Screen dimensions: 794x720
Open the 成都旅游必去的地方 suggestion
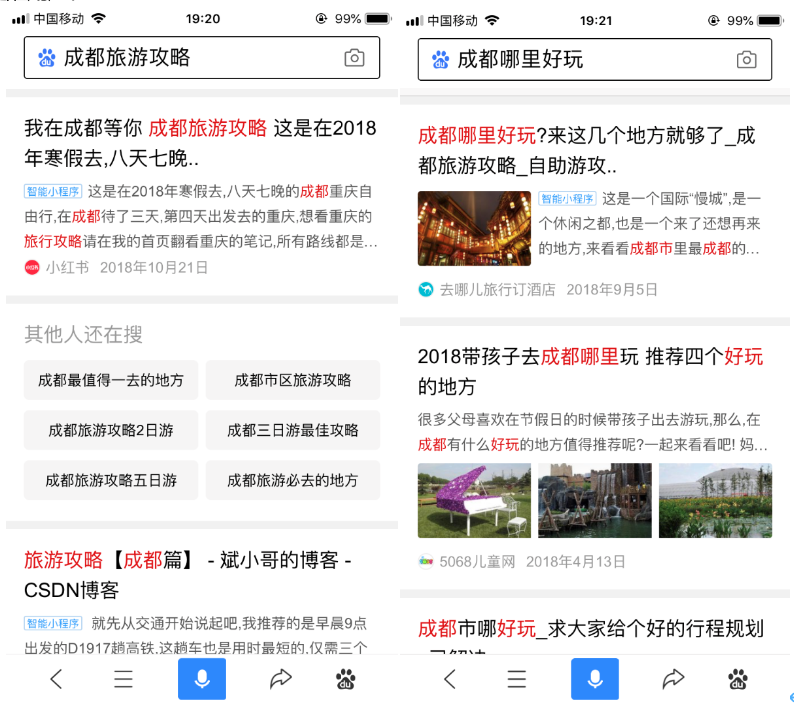click(x=293, y=480)
